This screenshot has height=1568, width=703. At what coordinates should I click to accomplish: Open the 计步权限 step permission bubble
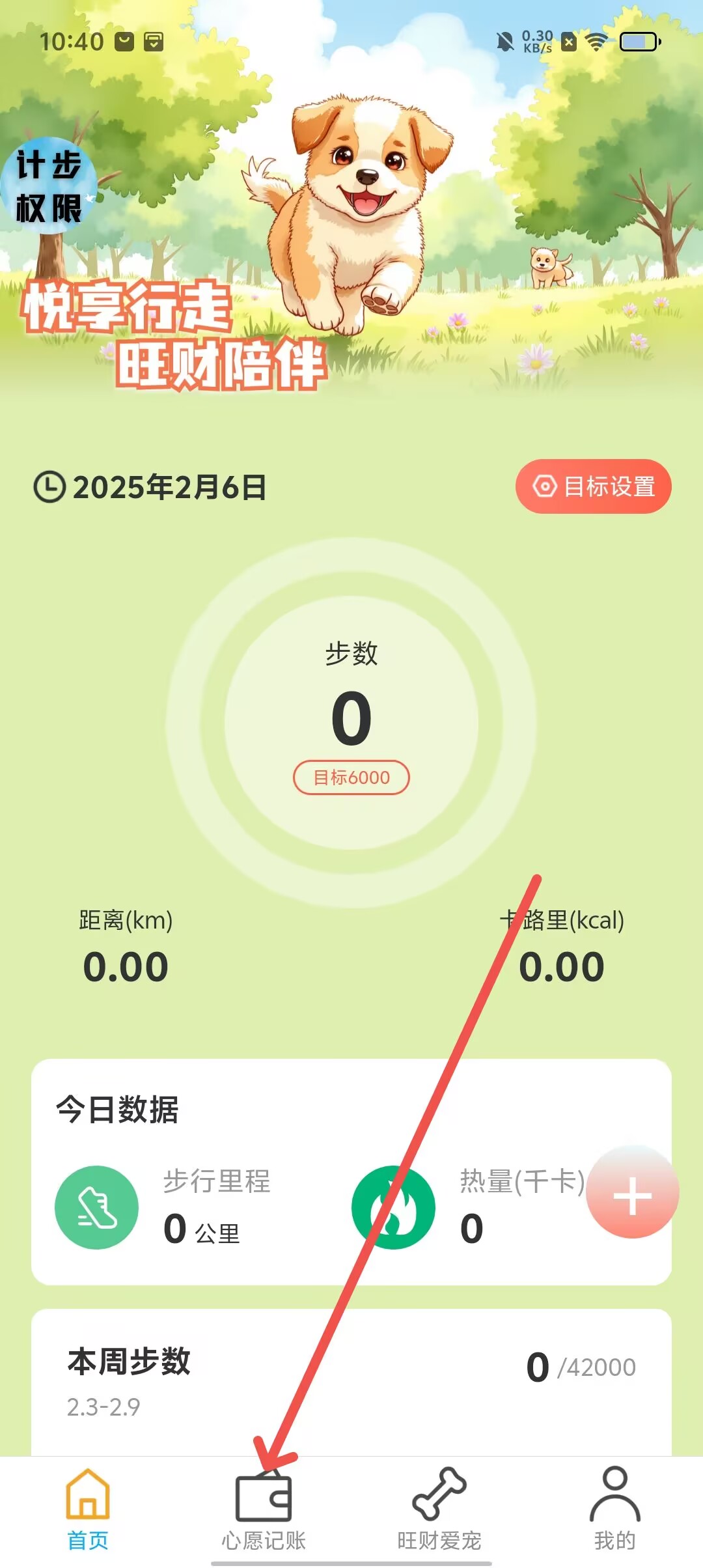click(49, 186)
